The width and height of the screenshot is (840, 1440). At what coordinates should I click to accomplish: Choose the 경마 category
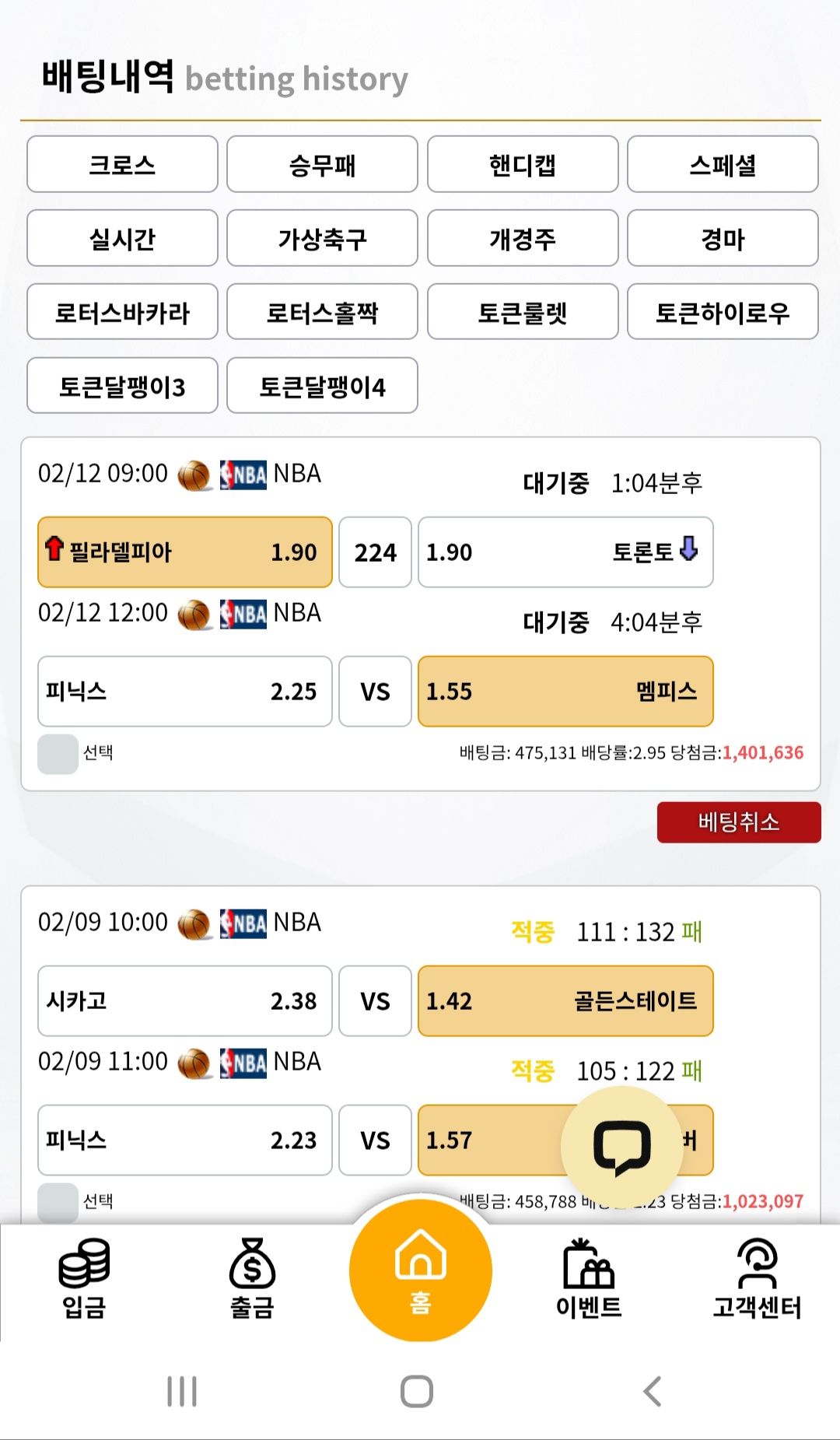coord(723,238)
